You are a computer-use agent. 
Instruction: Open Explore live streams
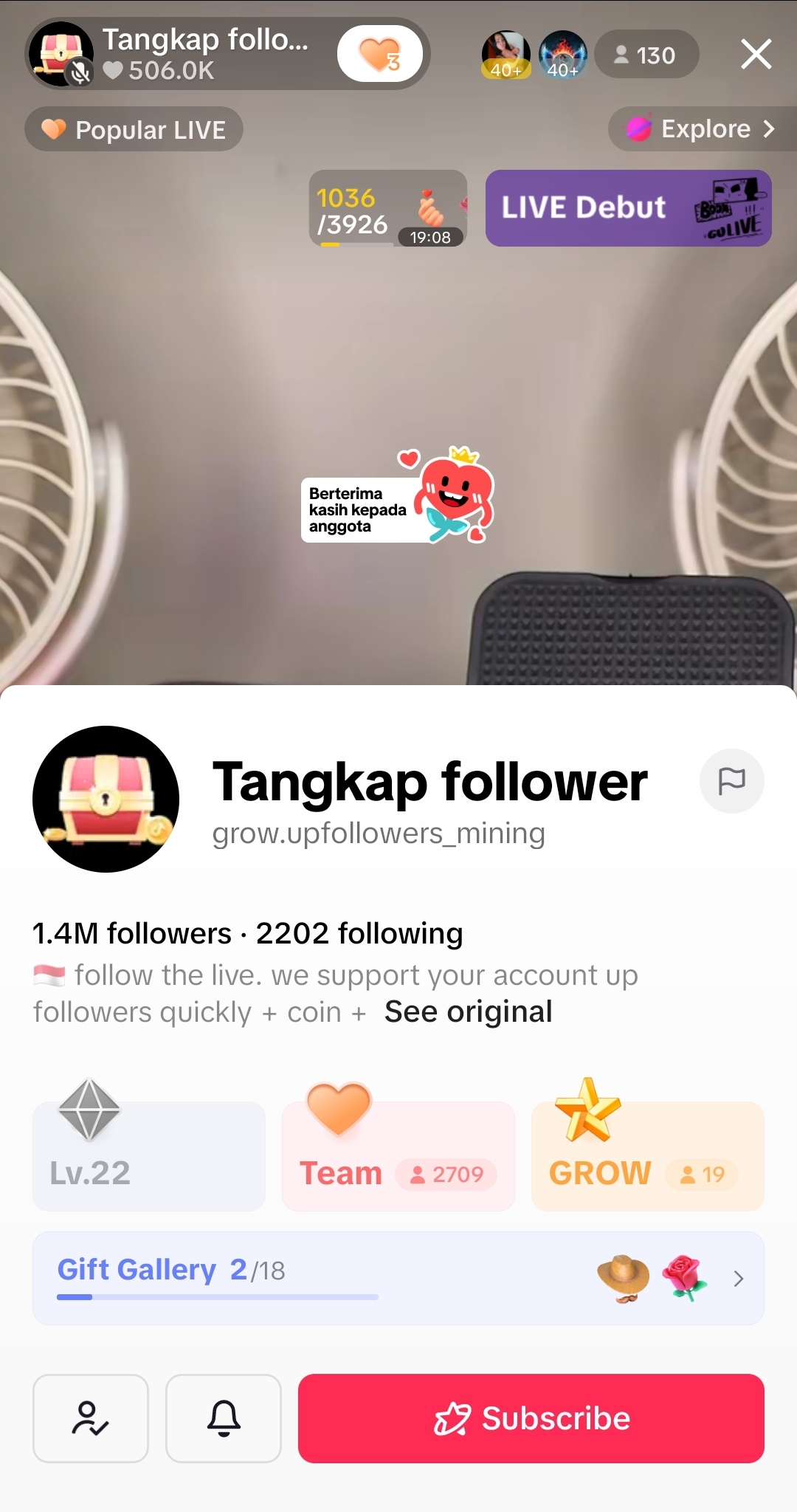point(701,129)
